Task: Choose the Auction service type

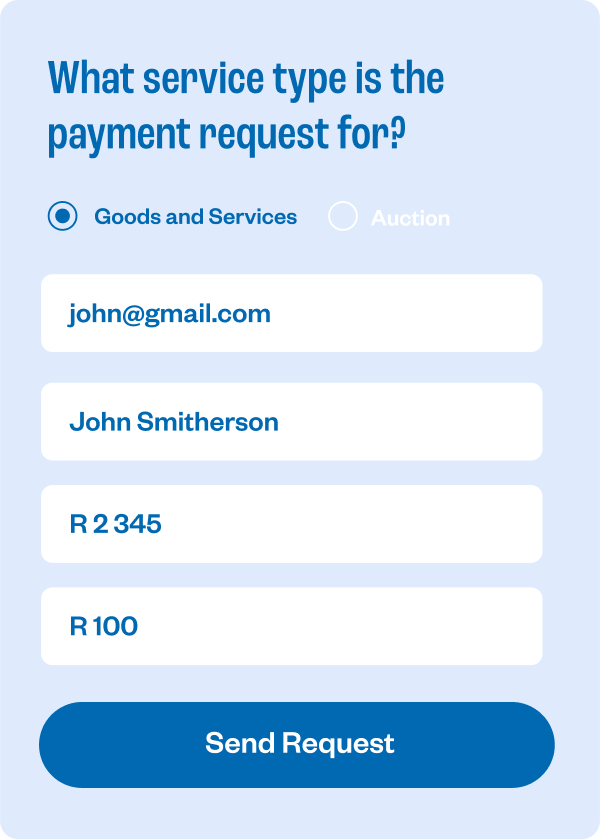Action: click(x=343, y=216)
